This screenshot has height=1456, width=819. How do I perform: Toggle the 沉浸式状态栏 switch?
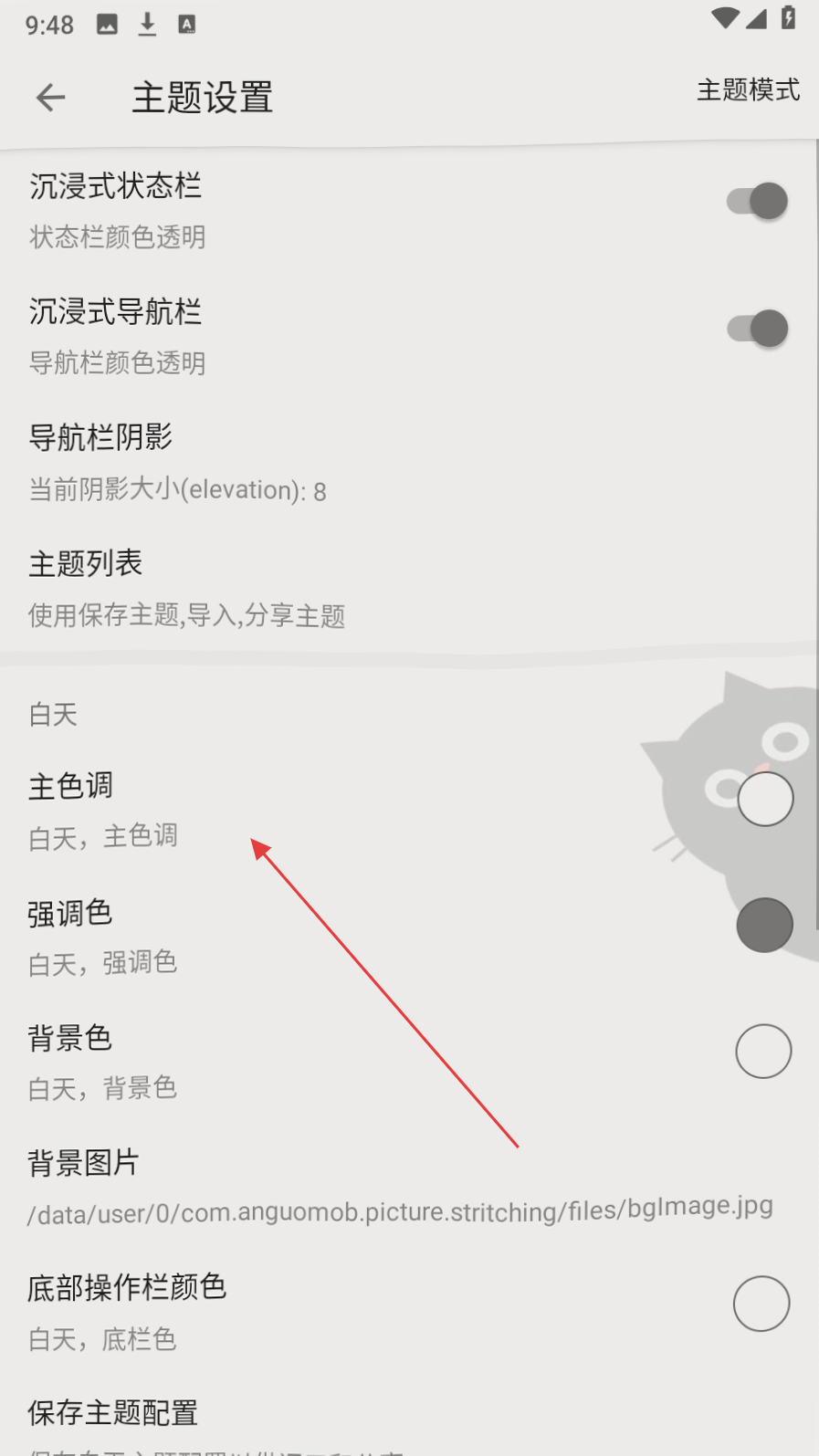[758, 201]
